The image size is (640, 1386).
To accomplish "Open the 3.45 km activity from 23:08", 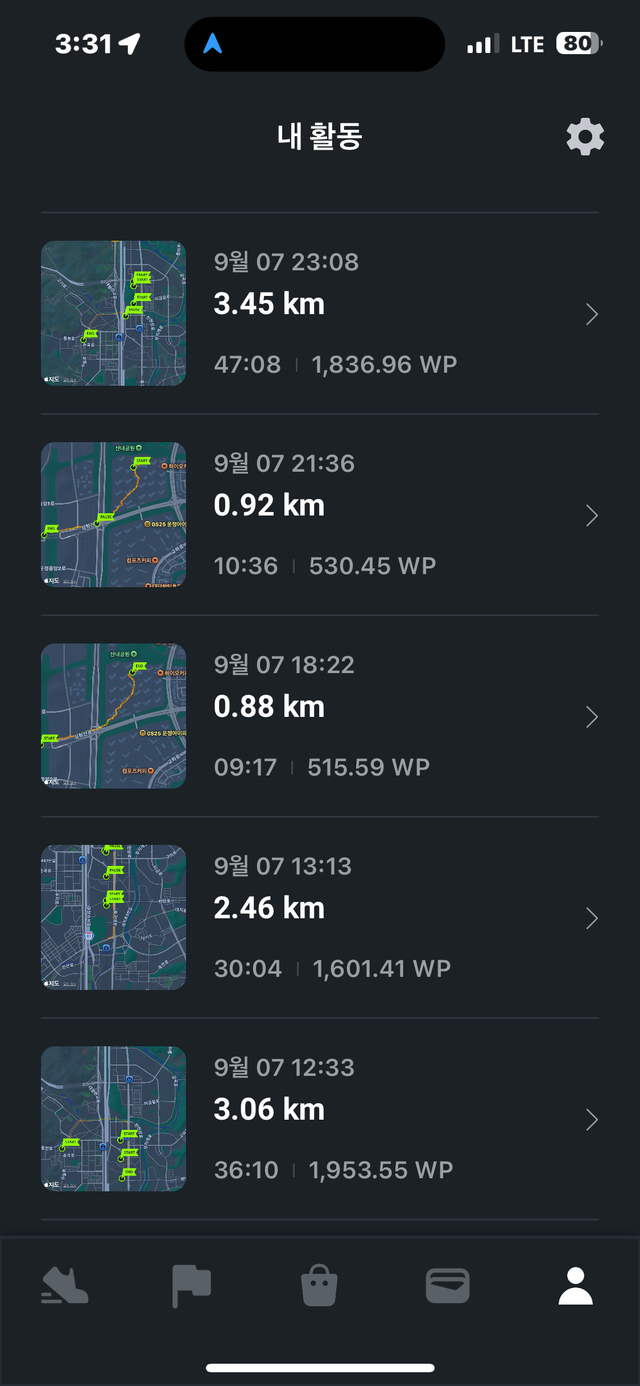I will tap(320, 313).
